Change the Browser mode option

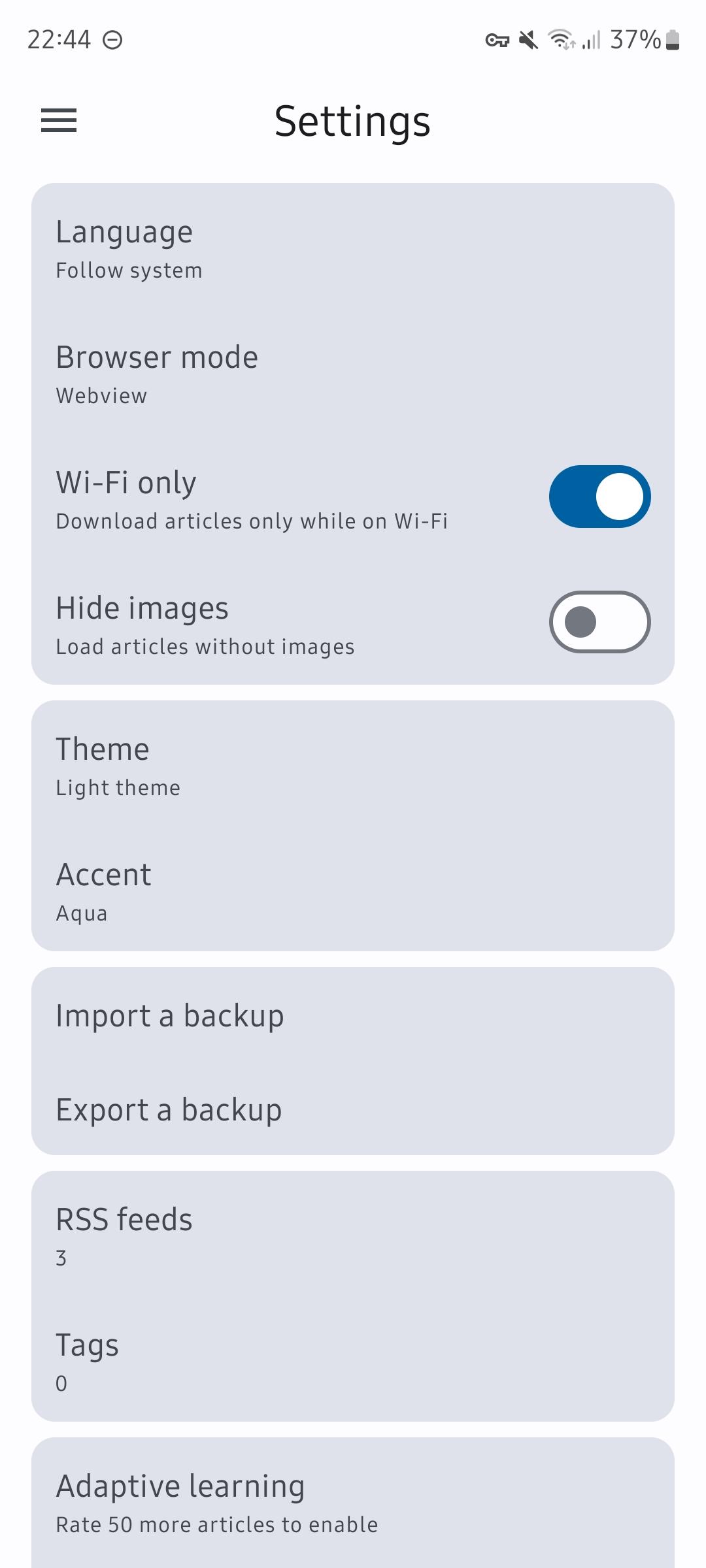[353, 375]
